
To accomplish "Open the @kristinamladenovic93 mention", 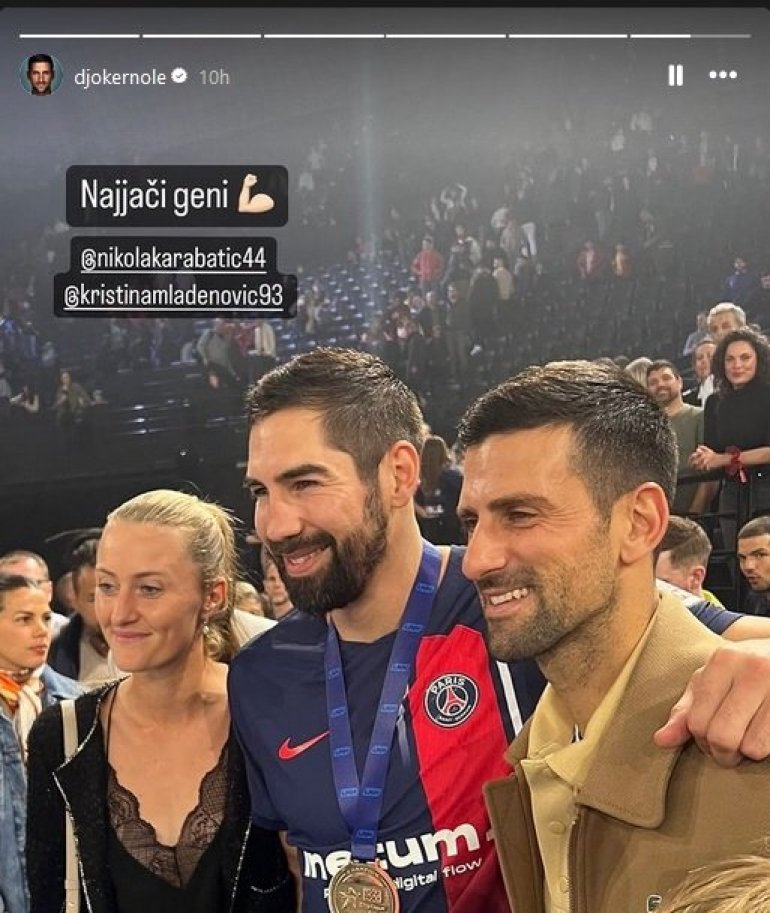I will pos(174,297).
